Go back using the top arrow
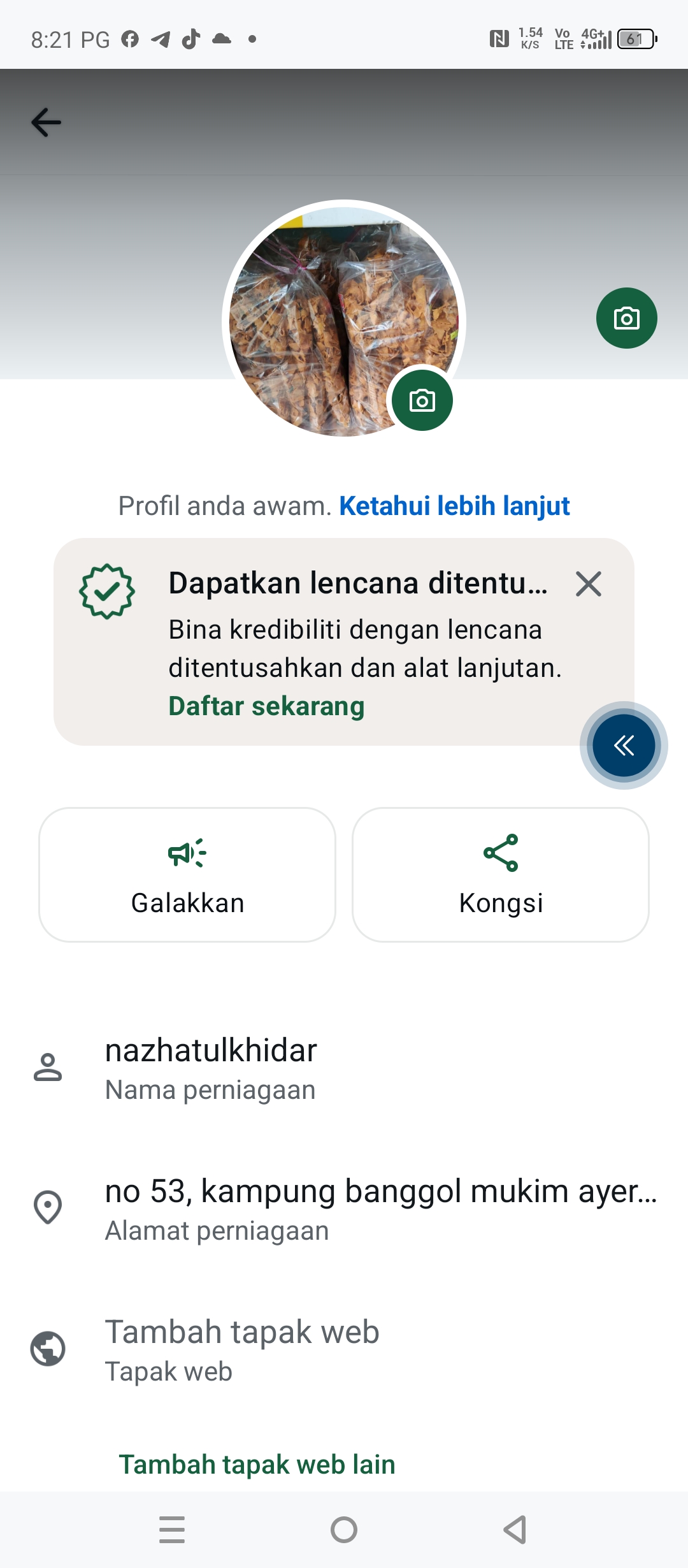The image size is (688, 1568). pyautogui.click(x=47, y=122)
